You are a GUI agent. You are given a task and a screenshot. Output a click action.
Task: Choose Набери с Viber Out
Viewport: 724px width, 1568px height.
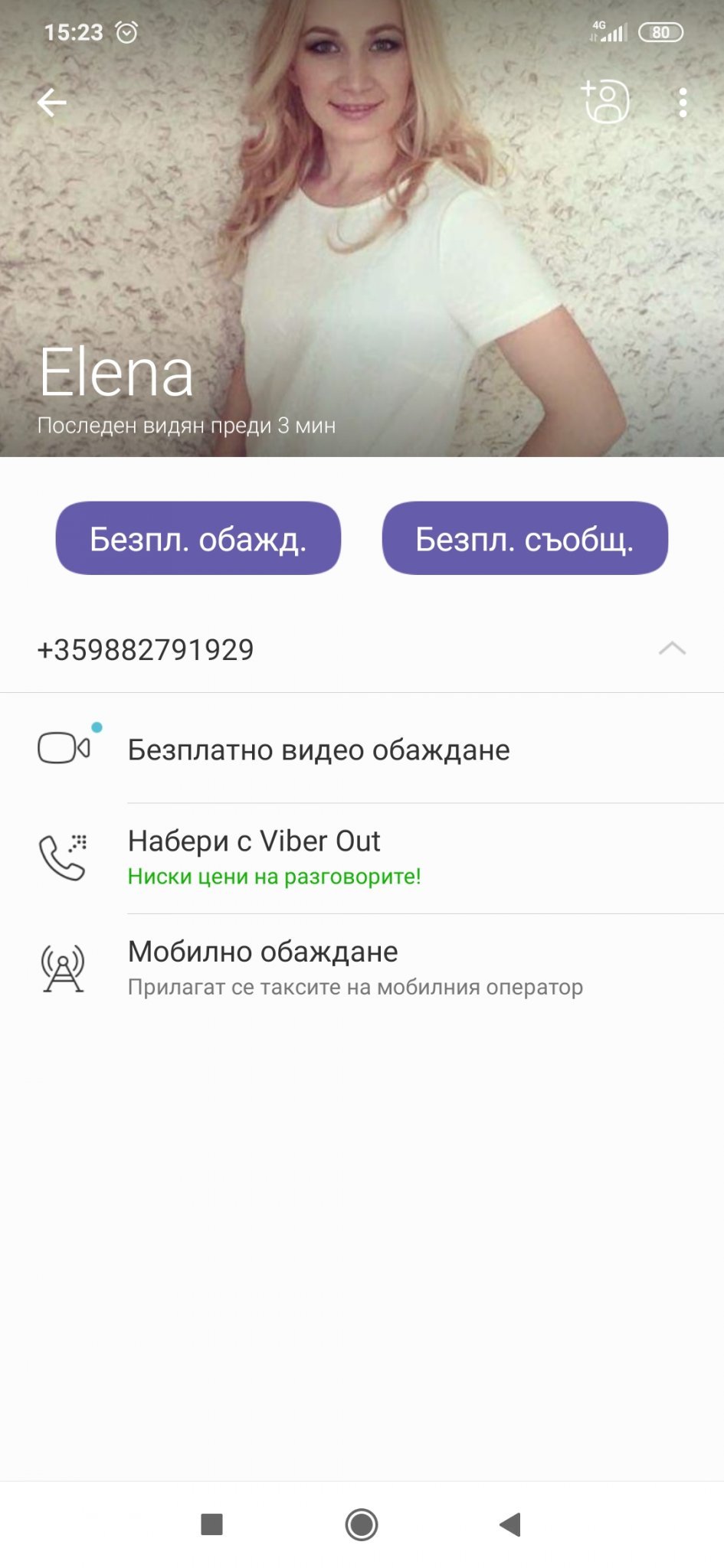[x=254, y=857]
